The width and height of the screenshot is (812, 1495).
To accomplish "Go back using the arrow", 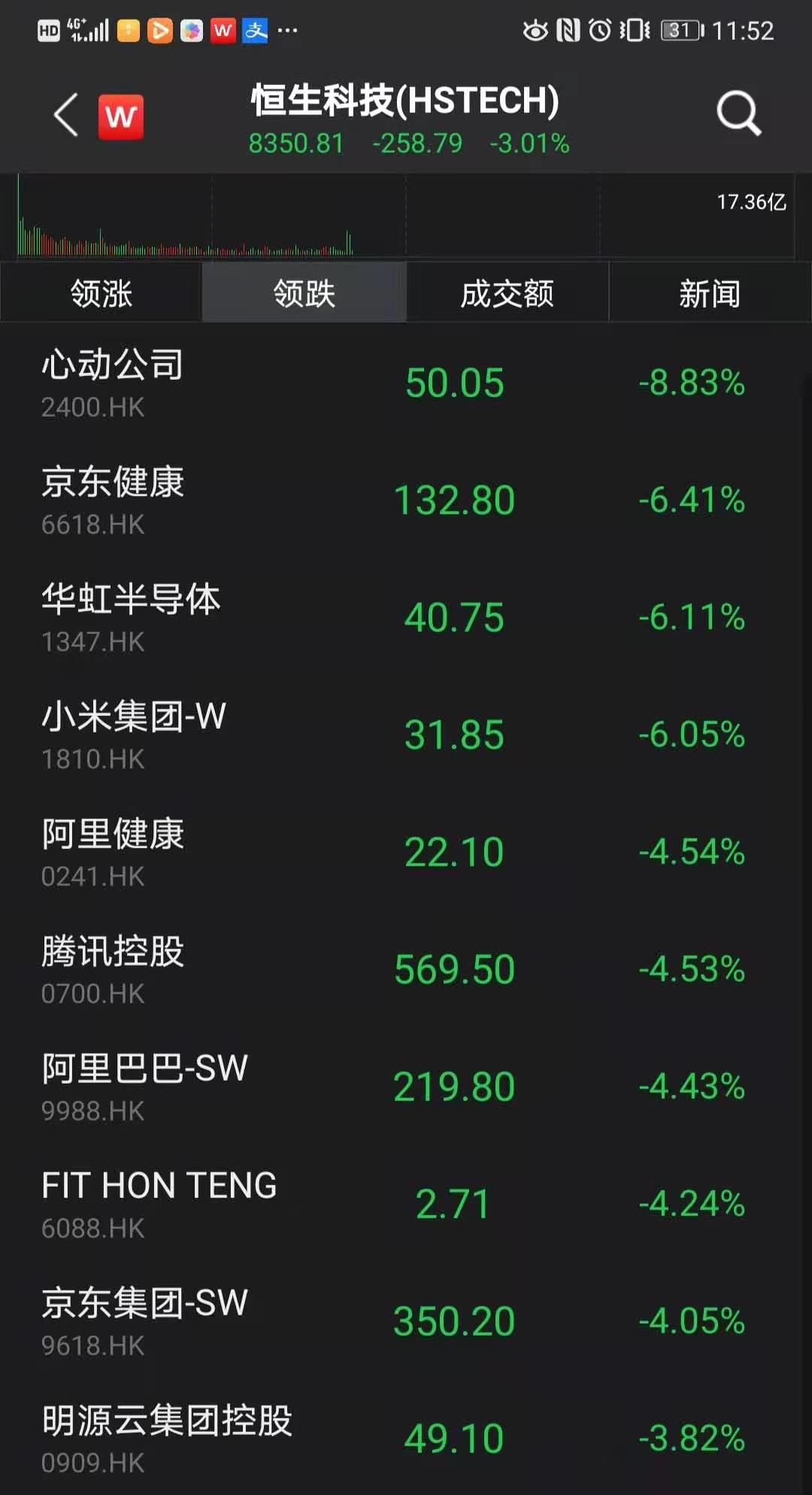I will 66,115.
